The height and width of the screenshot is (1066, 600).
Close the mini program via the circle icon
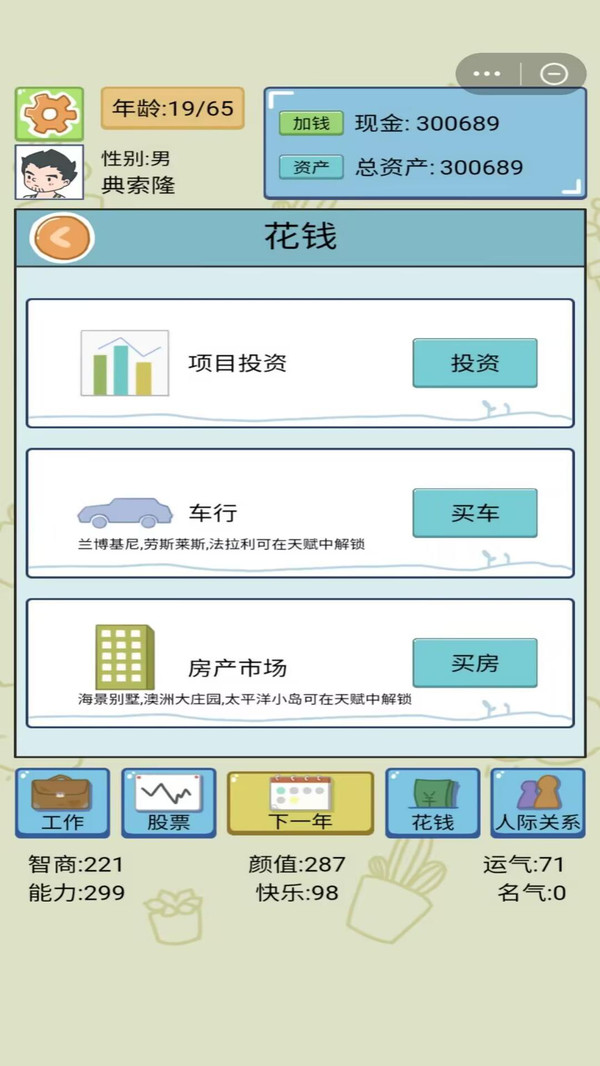(554, 73)
